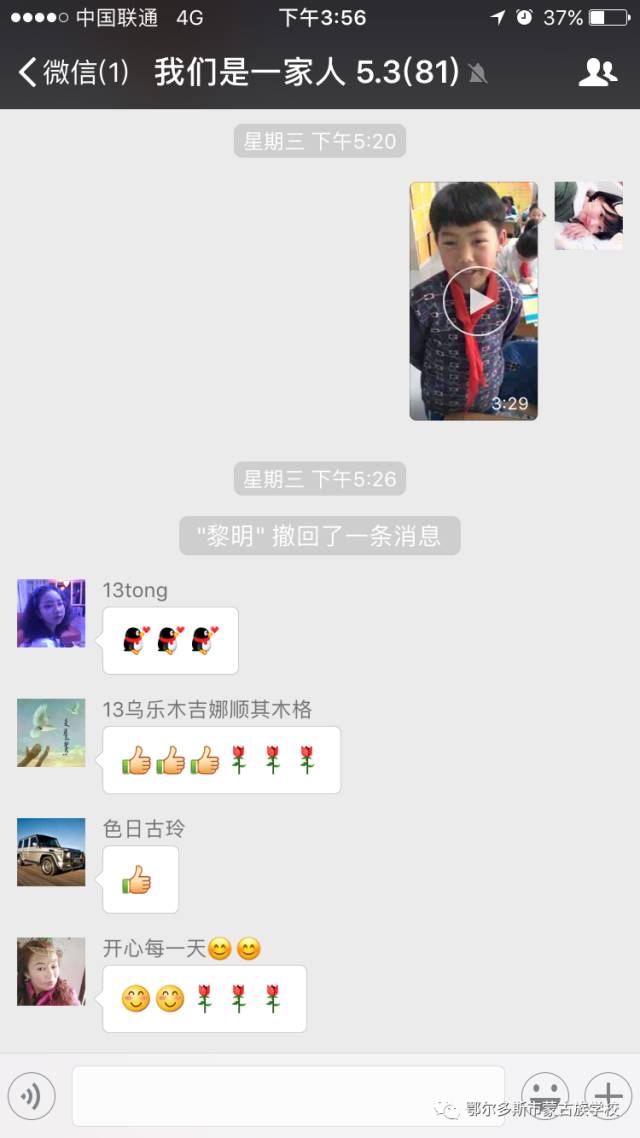Play the 3:29 video message
The image size is (640, 1138).
coord(474,300)
